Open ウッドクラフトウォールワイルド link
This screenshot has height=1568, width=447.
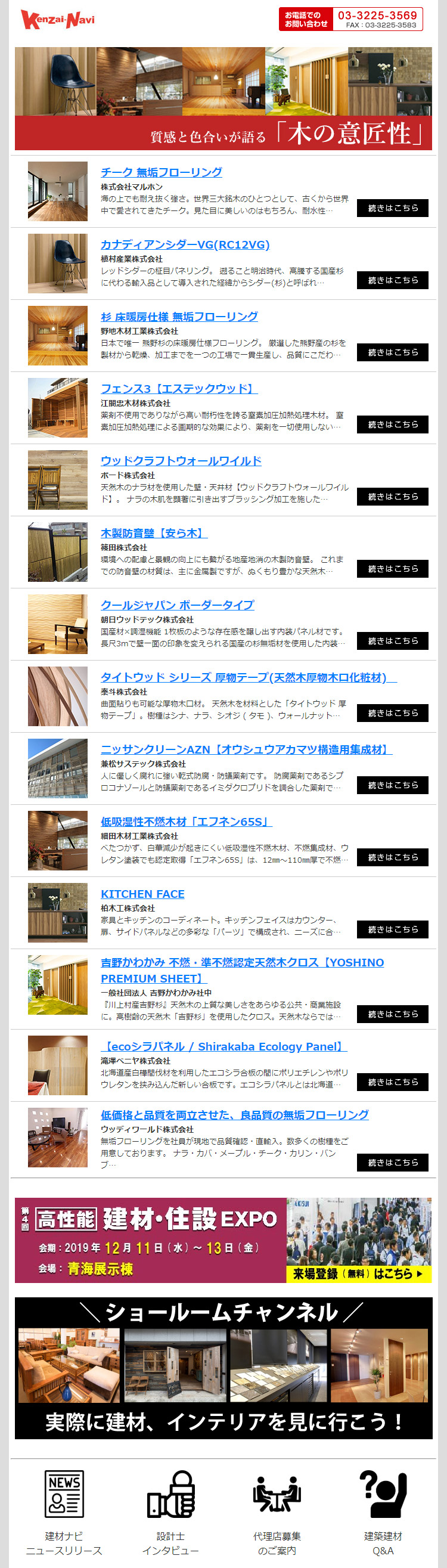click(181, 461)
